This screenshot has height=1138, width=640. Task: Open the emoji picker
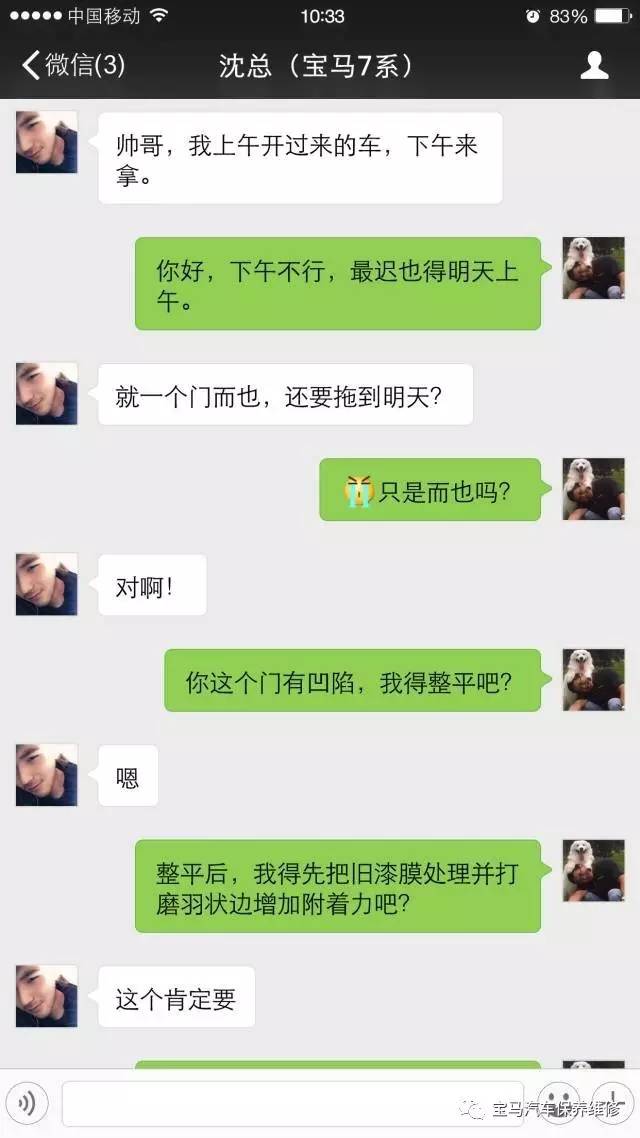point(558,1104)
